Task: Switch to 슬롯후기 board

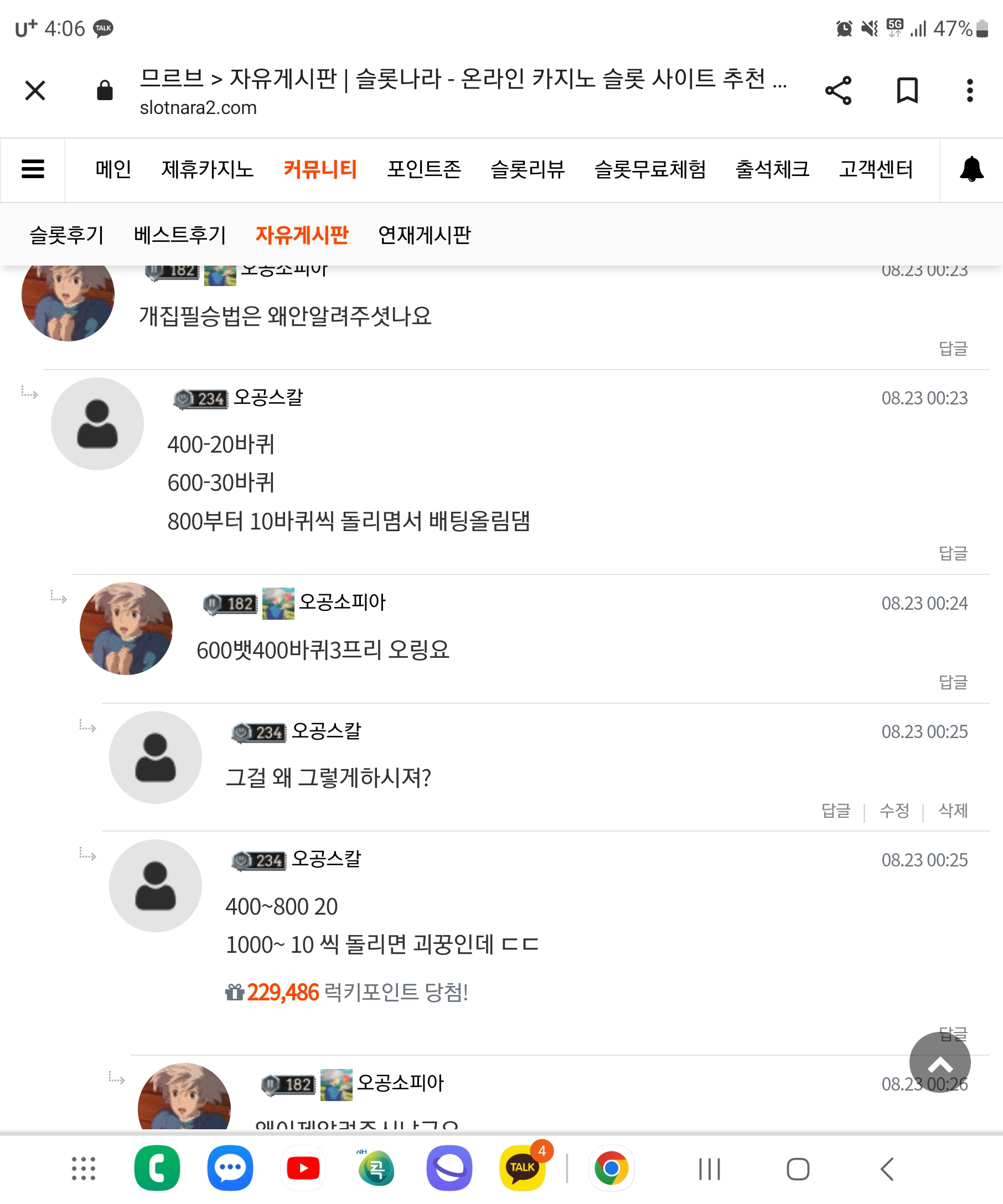Action: [66, 235]
